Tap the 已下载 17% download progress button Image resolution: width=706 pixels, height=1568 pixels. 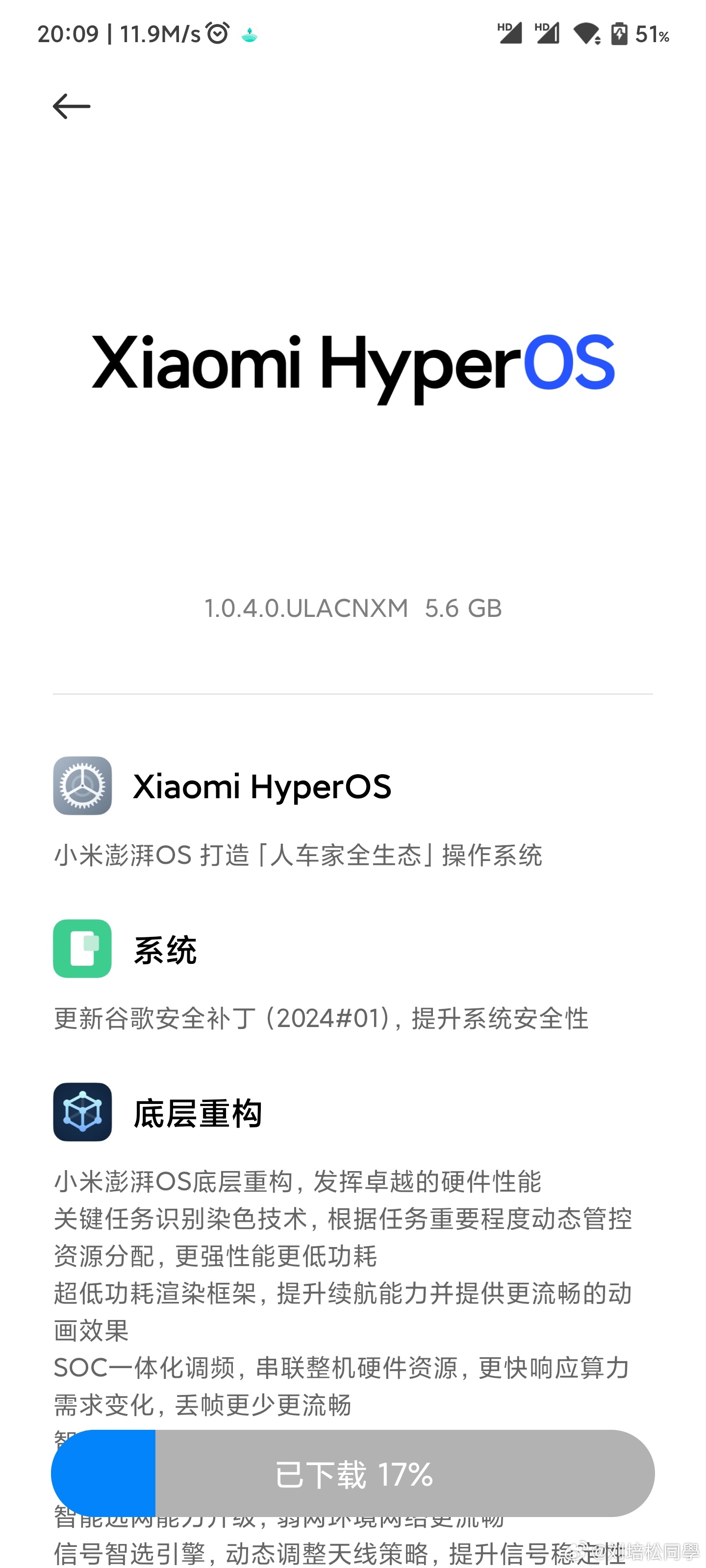[x=353, y=1473]
